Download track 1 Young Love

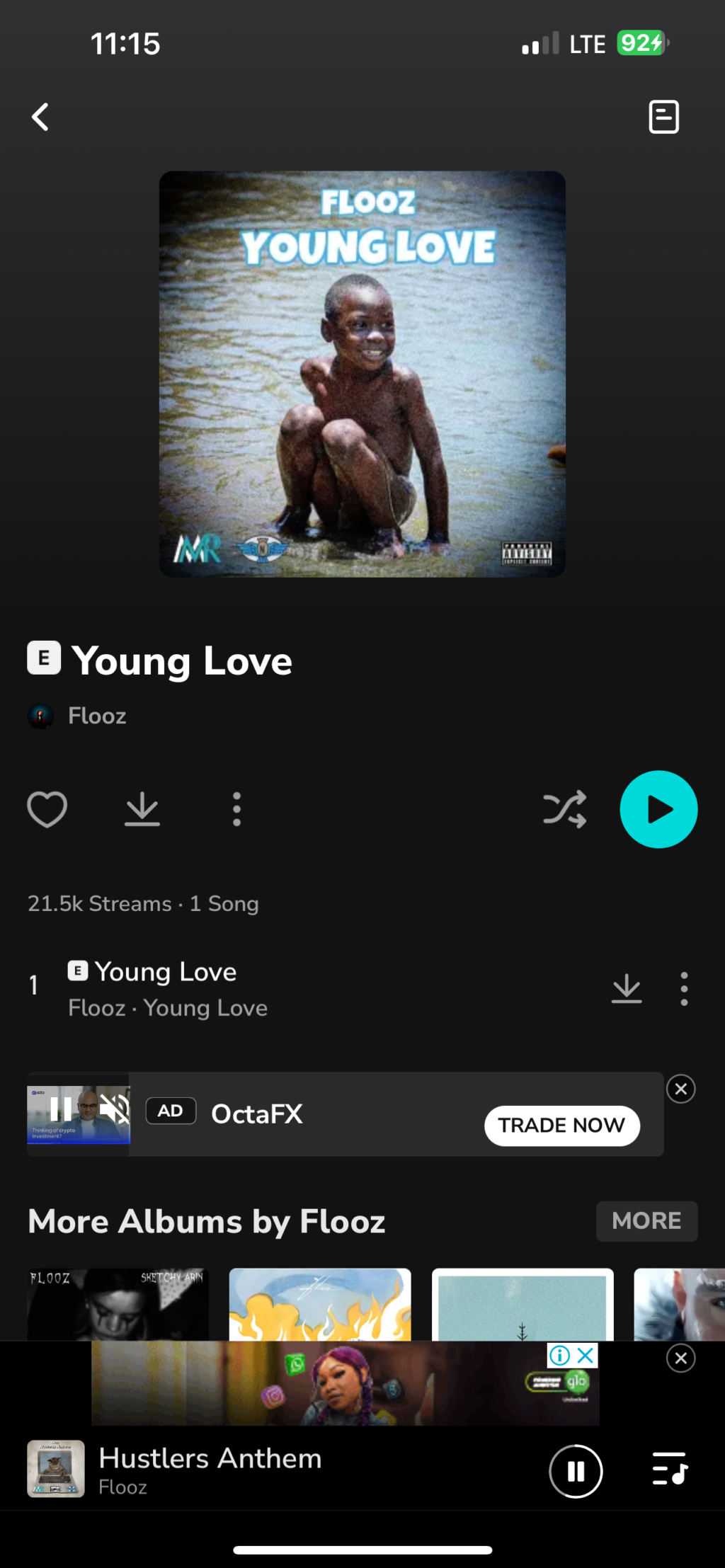click(x=626, y=988)
